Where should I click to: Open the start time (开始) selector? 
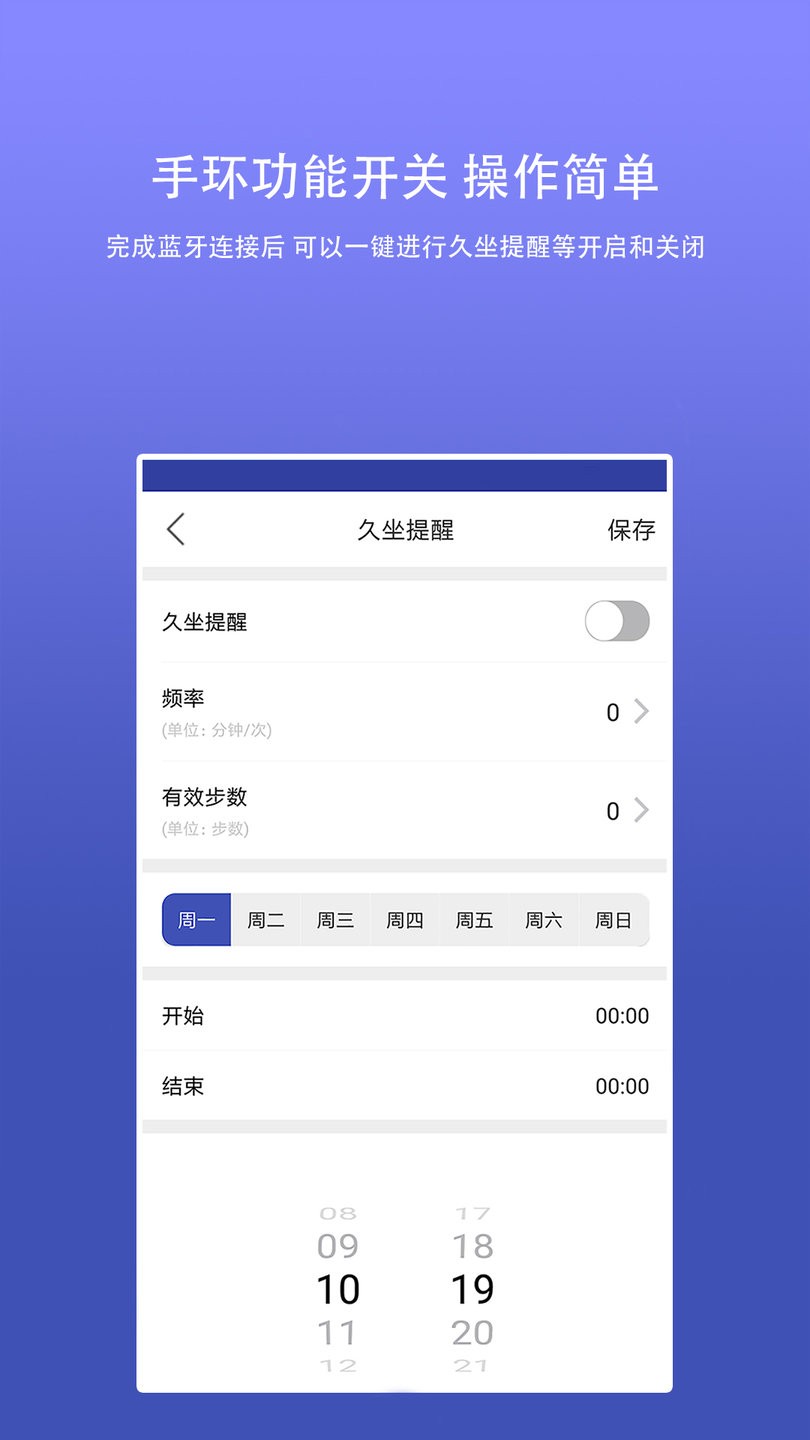(x=403, y=1016)
